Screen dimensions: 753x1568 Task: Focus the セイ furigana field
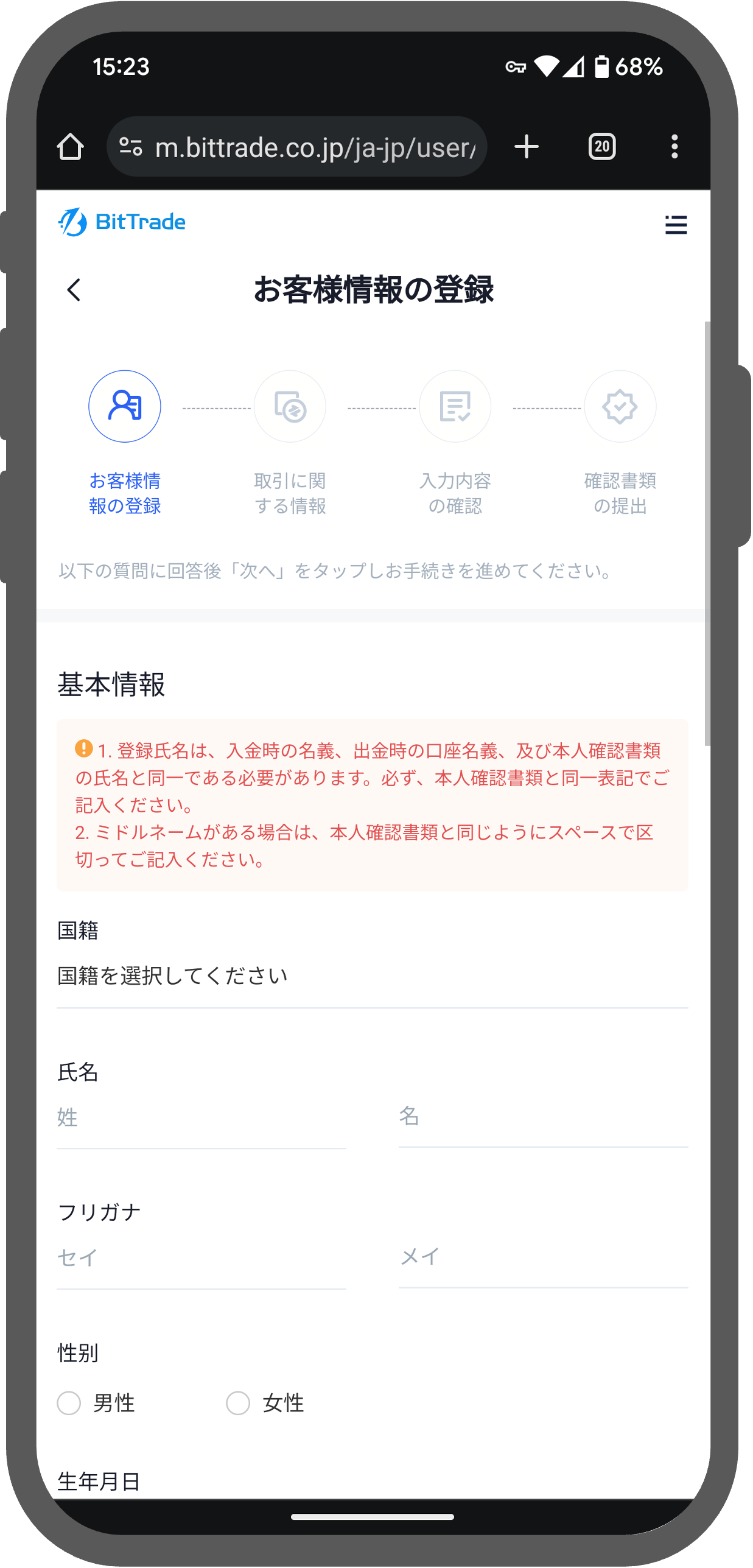pos(201,1258)
